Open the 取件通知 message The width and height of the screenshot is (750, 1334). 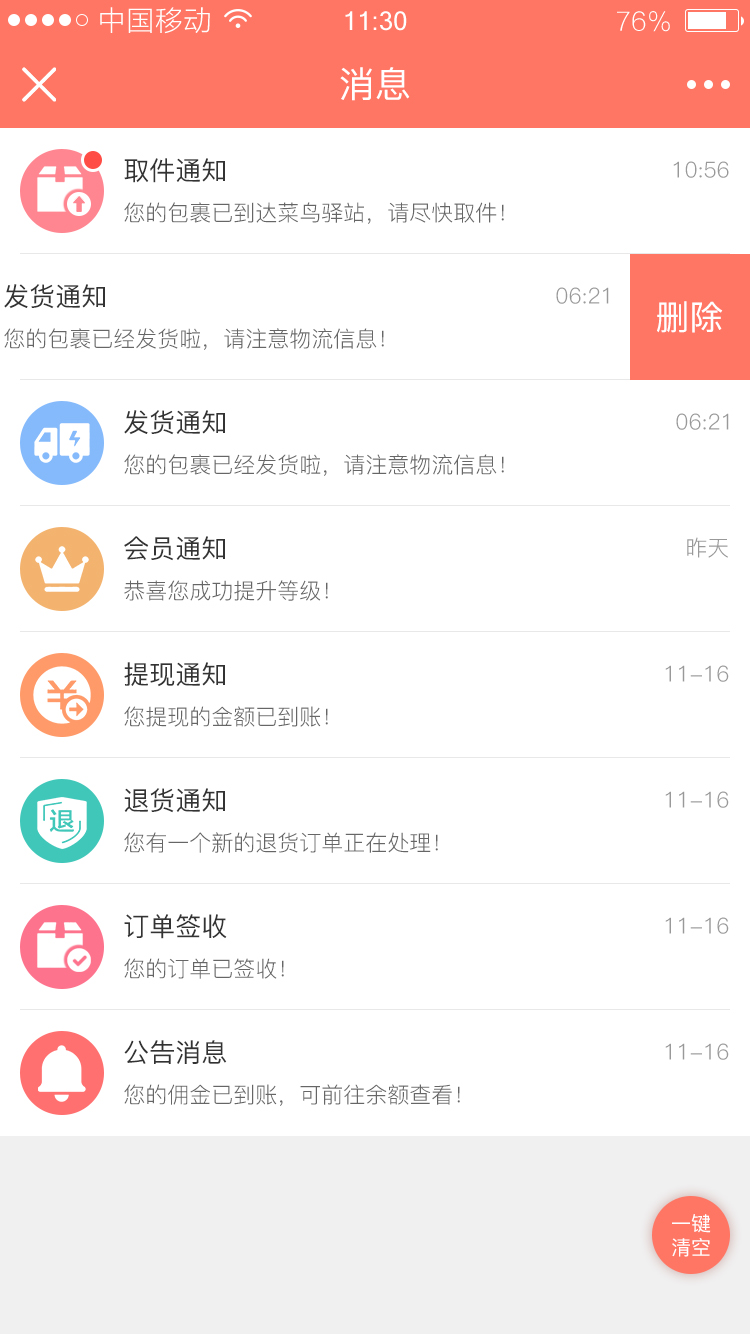pos(375,191)
